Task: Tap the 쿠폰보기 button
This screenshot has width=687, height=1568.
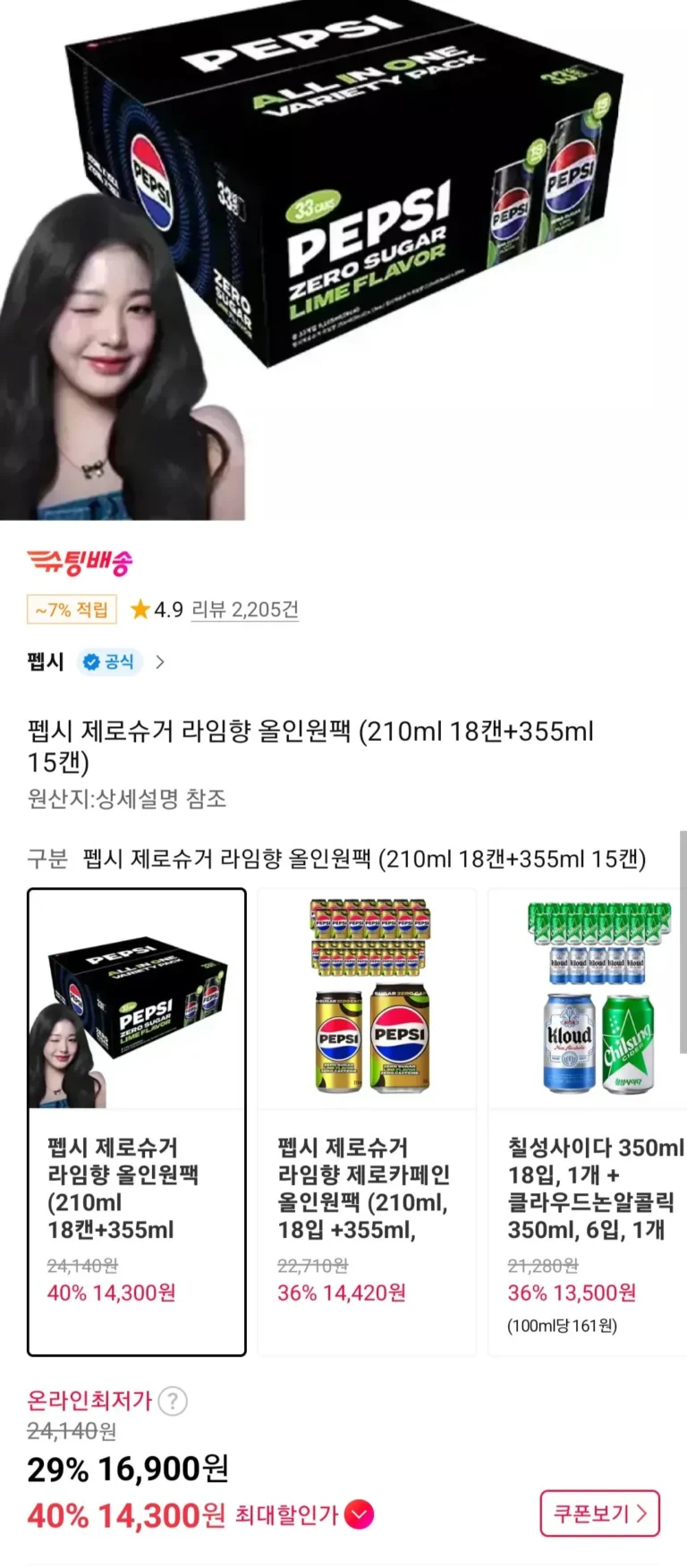Action: tap(599, 1513)
